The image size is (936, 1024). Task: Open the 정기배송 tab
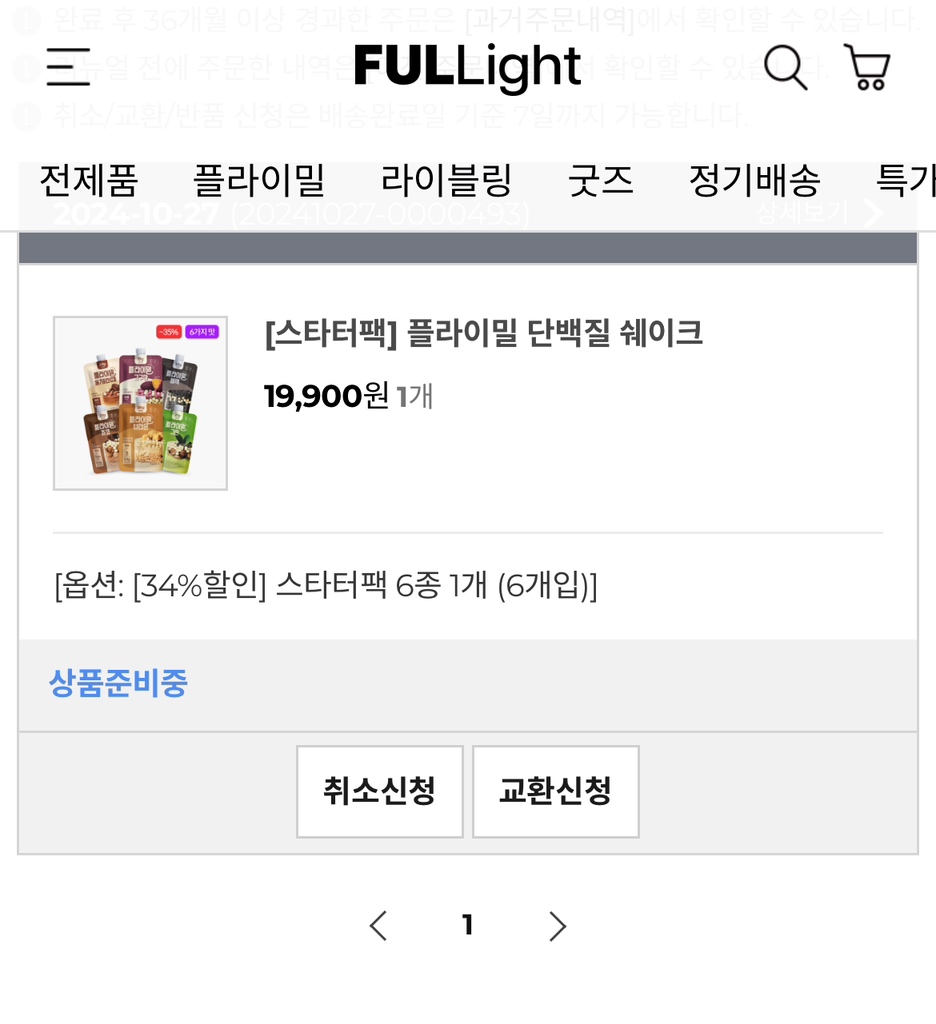coord(755,181)
